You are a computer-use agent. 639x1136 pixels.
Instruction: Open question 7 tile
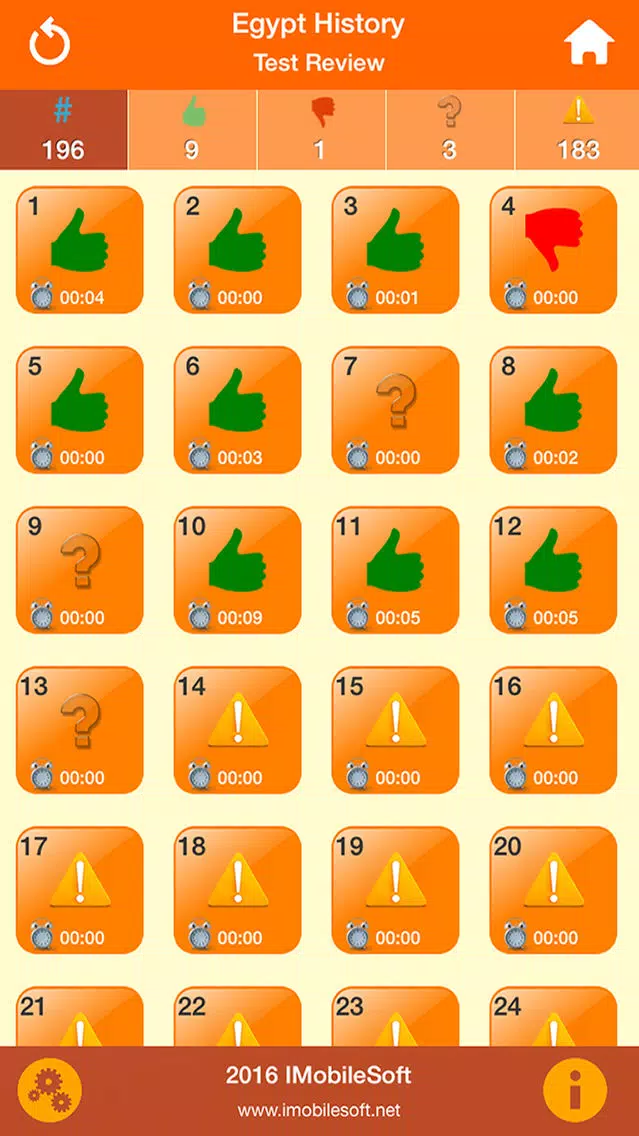[x=396, y=410]
